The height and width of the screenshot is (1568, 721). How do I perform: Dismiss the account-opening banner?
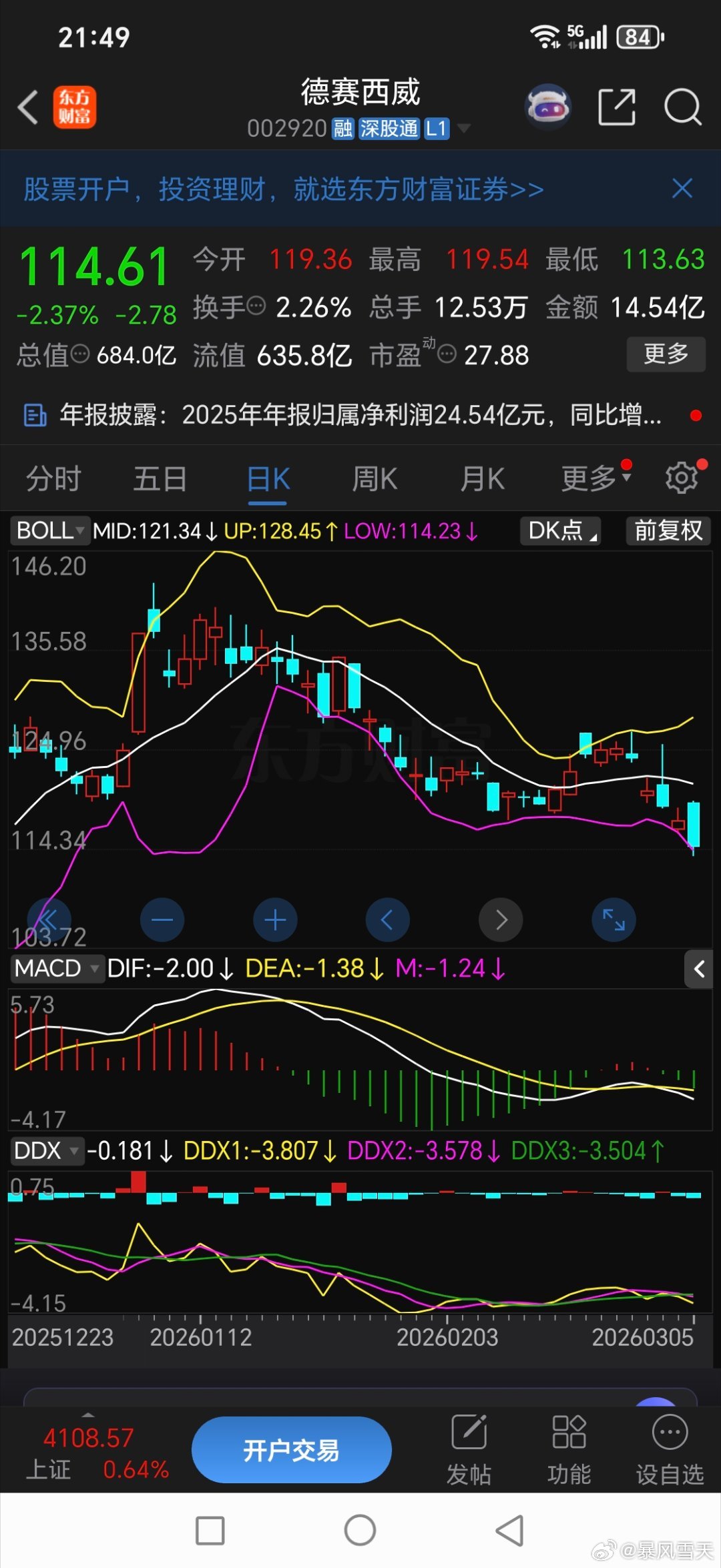click(682, 189)
